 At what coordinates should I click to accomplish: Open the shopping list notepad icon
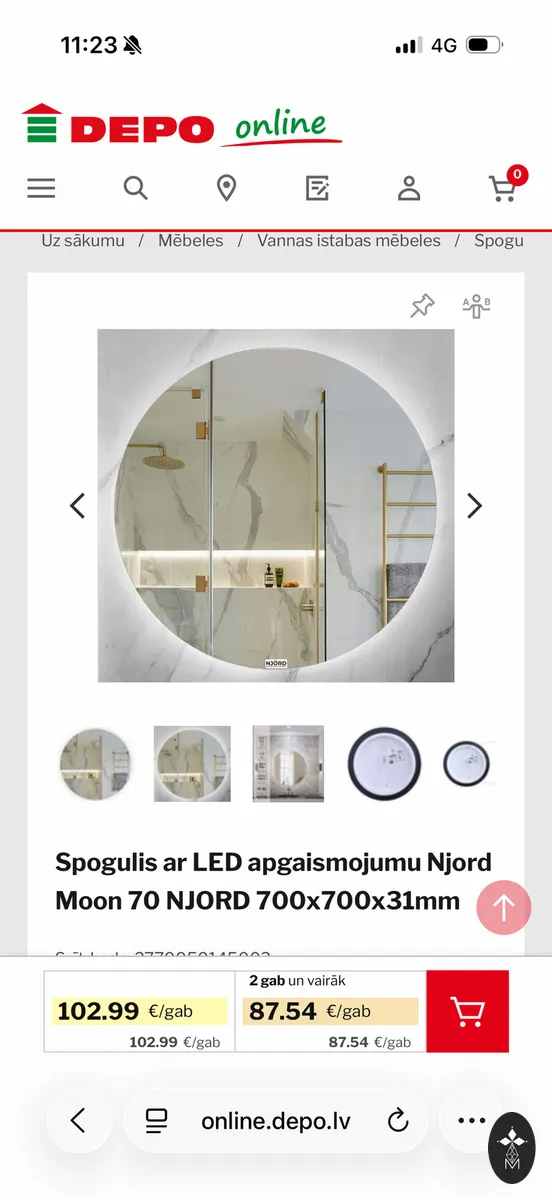318,188
